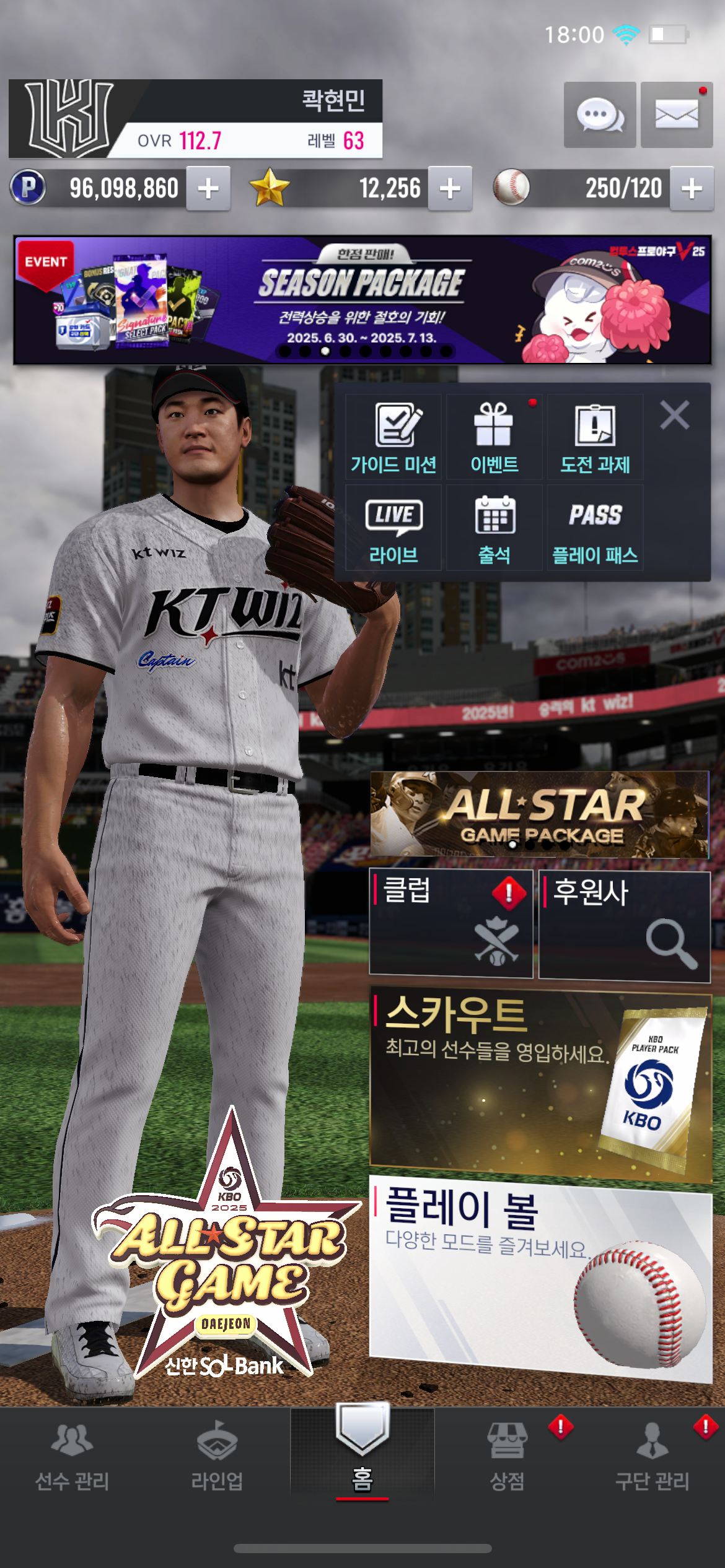Open the Season Package event banner
The image size is (725, 1568).
(362, 300)
